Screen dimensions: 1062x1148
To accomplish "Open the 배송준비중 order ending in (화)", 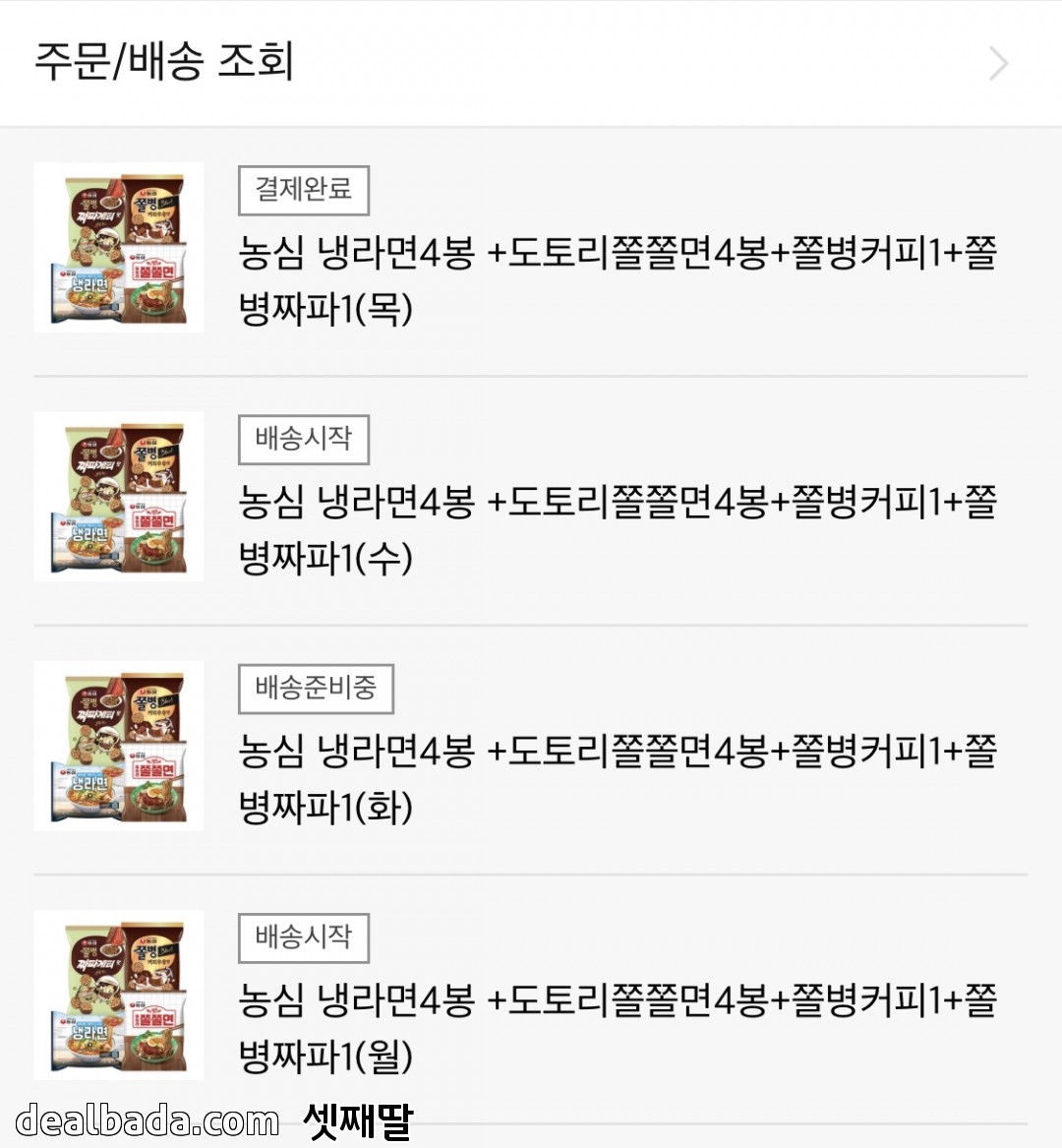I will click(x=618, y=778).
